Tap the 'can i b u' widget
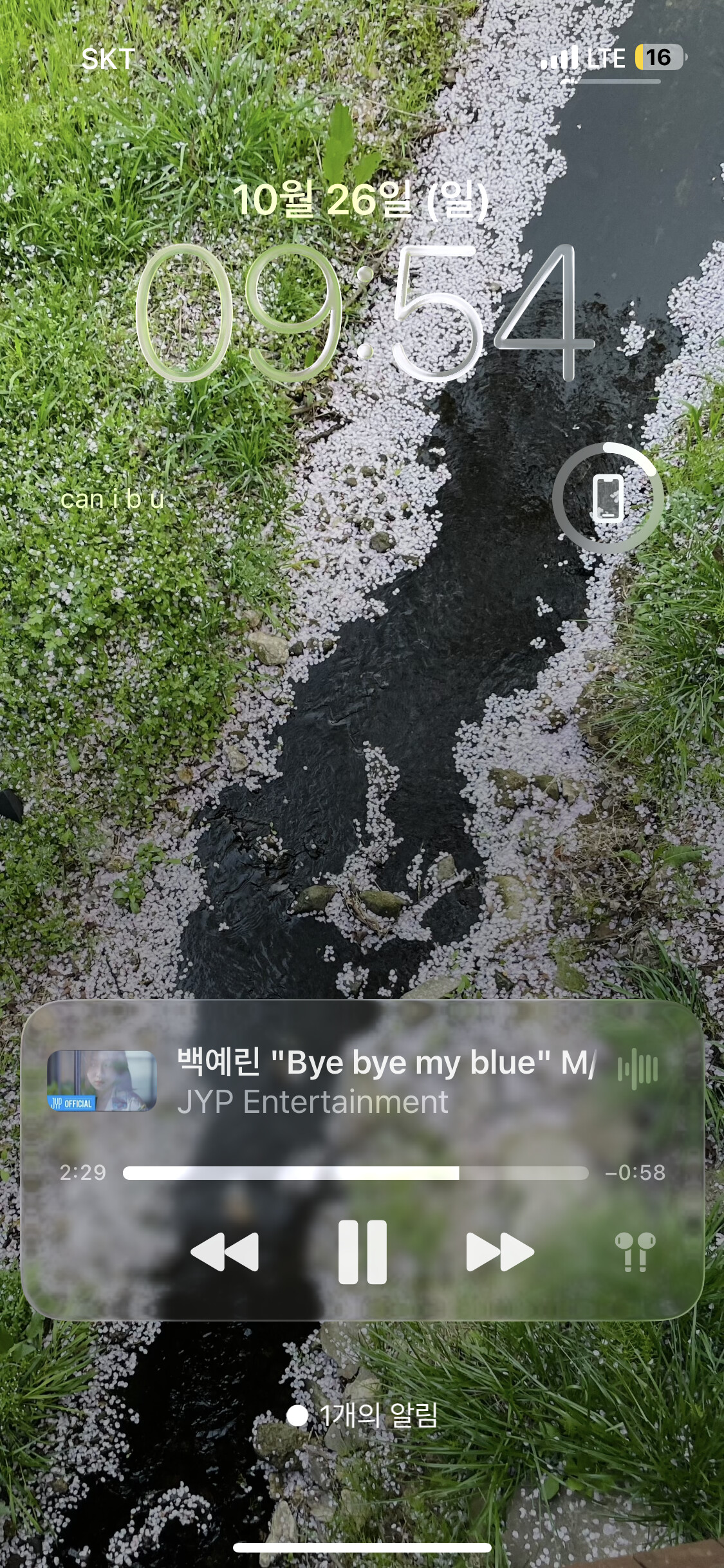 [x=113, y=499]
